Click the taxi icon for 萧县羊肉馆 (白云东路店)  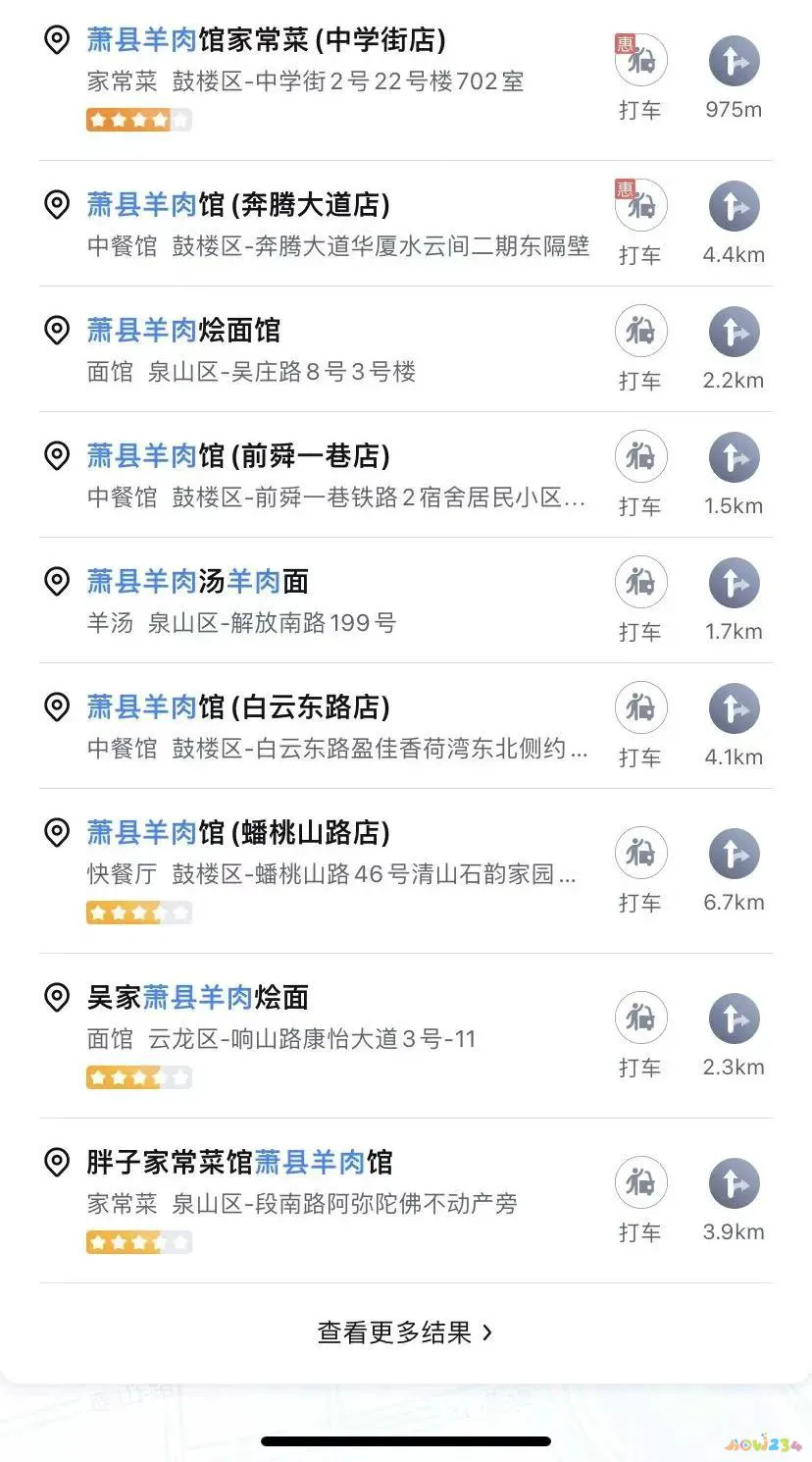coord(640,708)
